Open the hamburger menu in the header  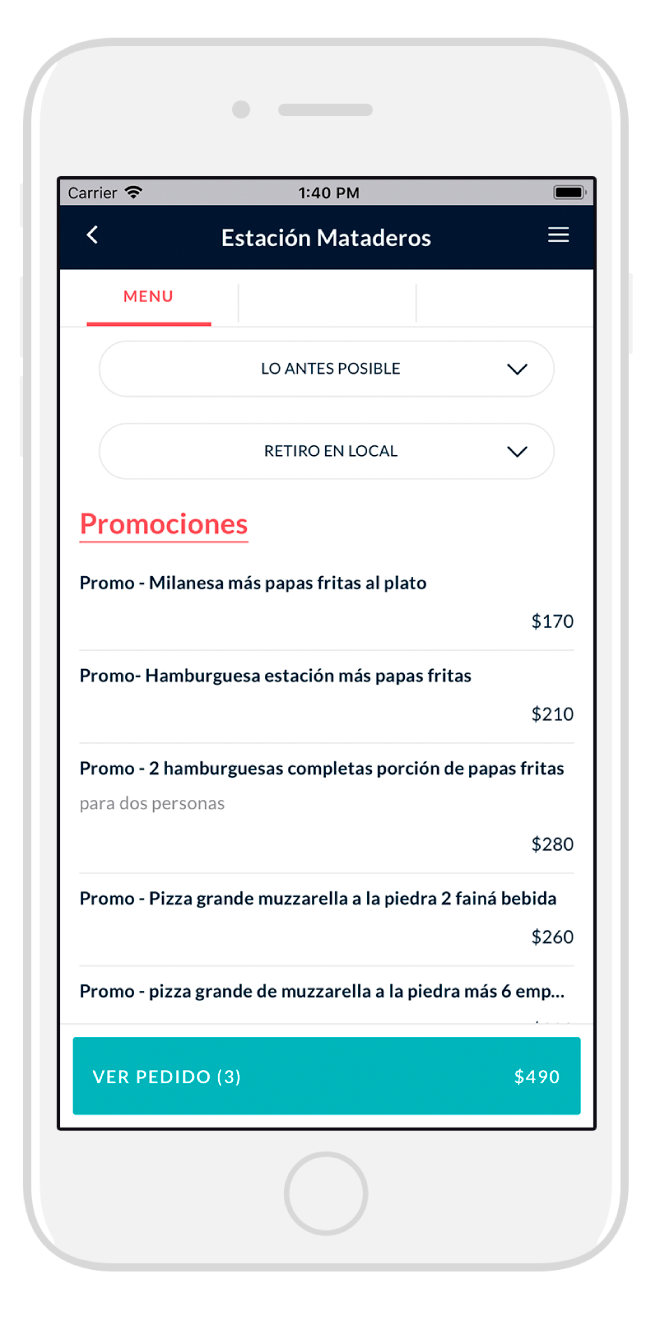(558, 235)
